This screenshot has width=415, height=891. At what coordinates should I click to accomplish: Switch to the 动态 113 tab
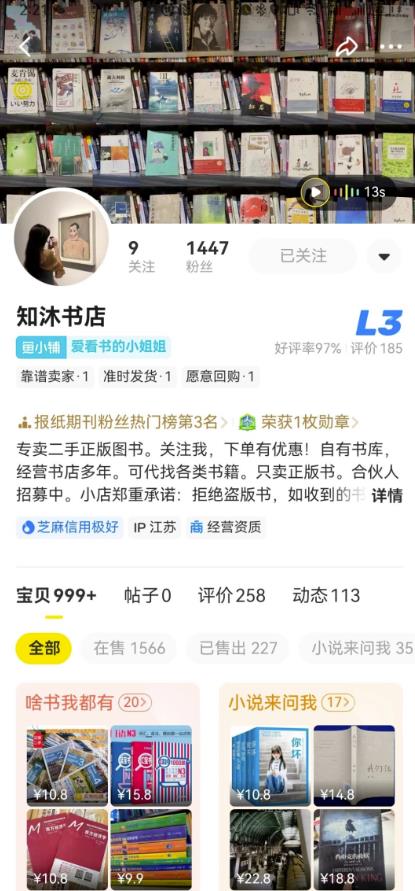(326, 596)
